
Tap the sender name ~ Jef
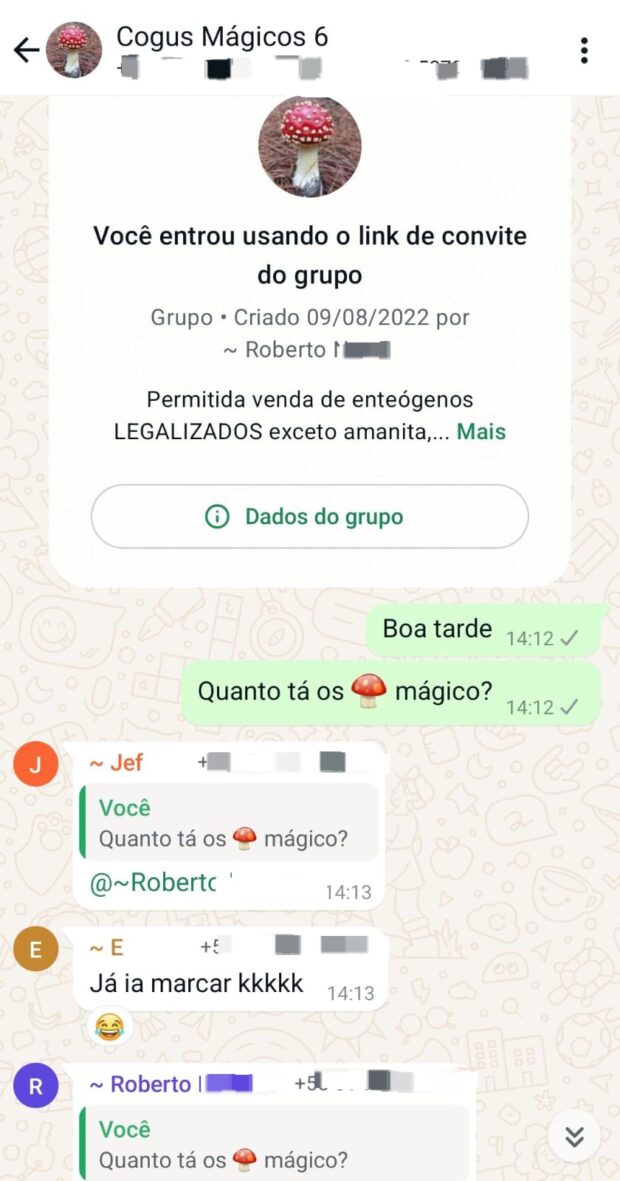tap(116, 763)
